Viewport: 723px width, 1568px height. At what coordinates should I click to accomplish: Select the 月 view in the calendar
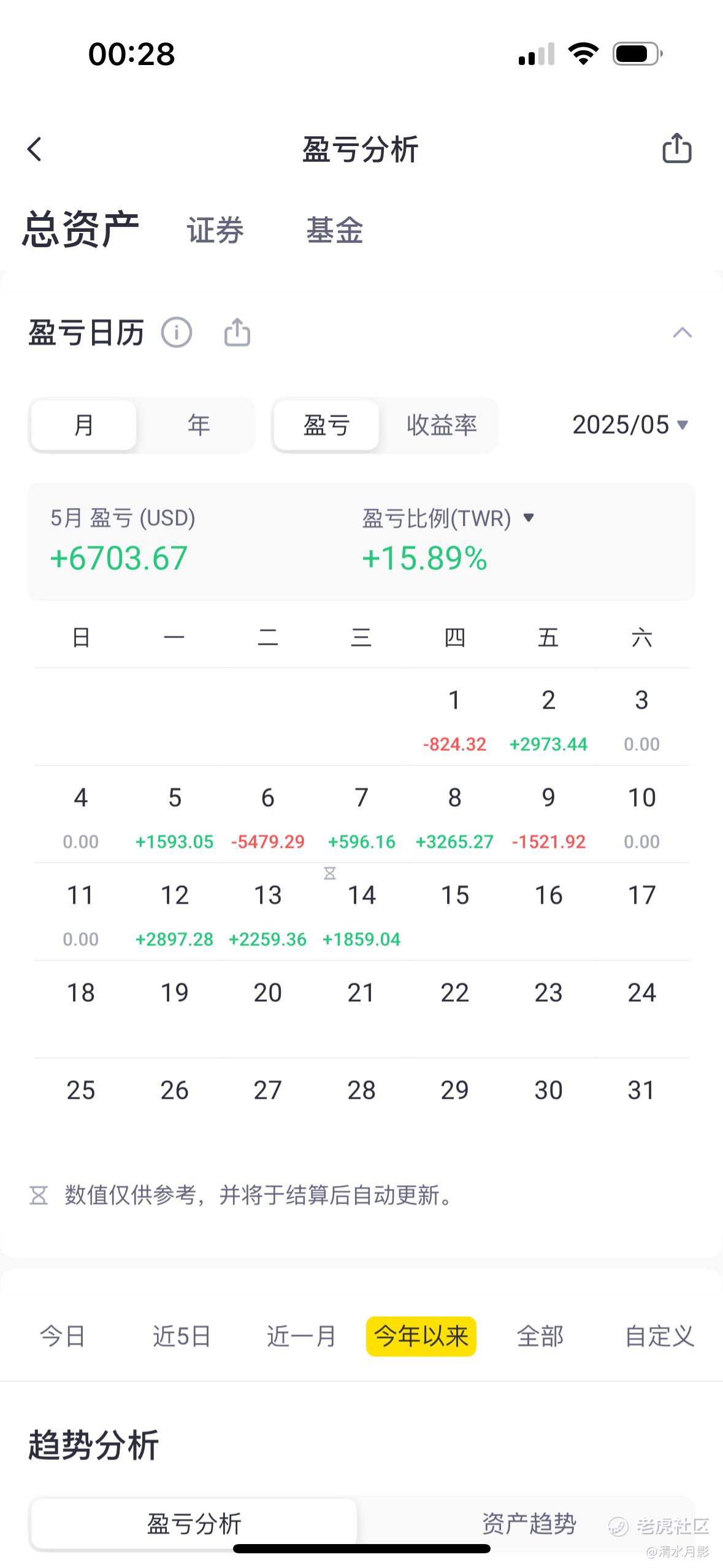tap(83, 425)
